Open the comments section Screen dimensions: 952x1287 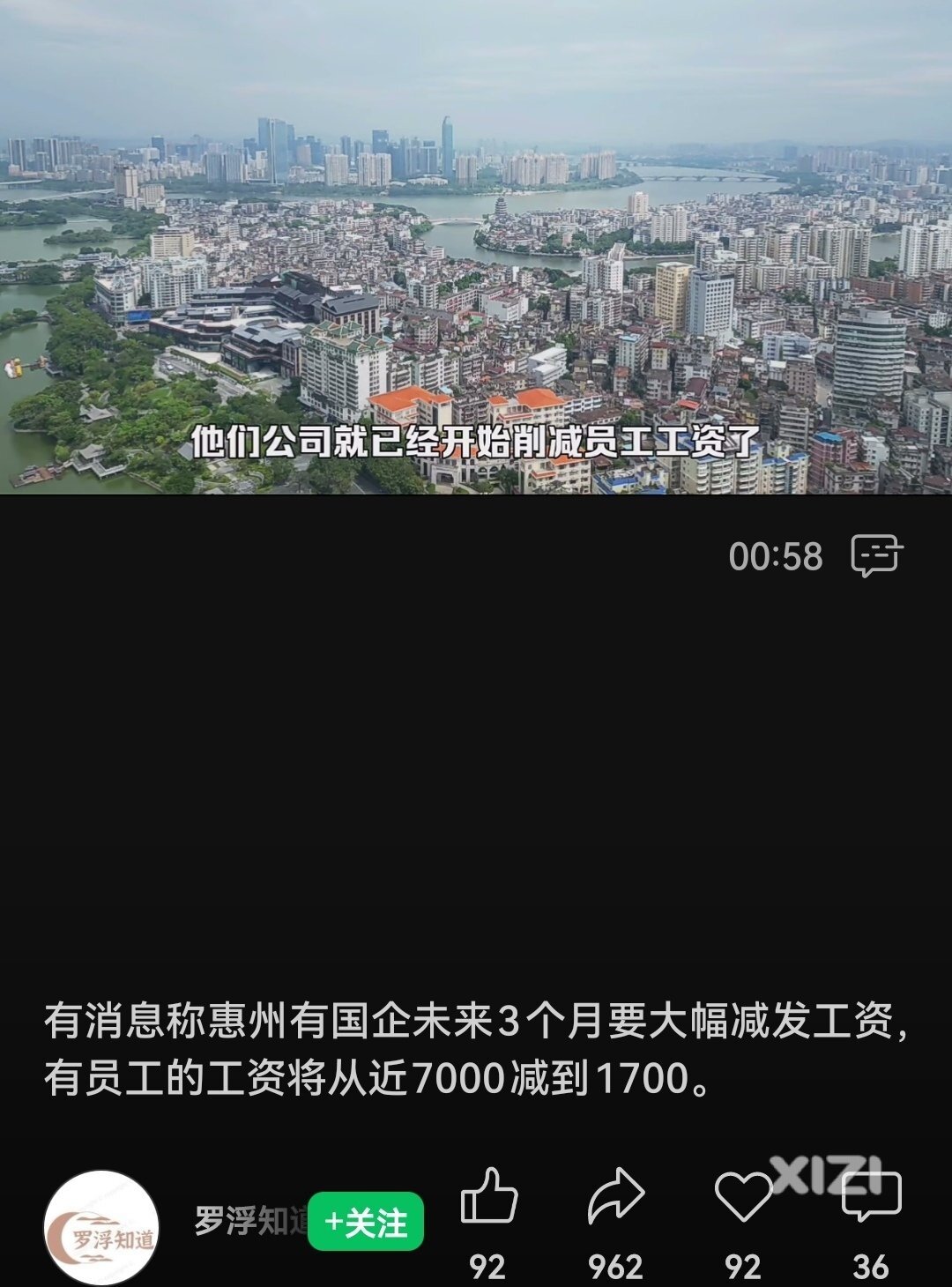(871, 1197)
